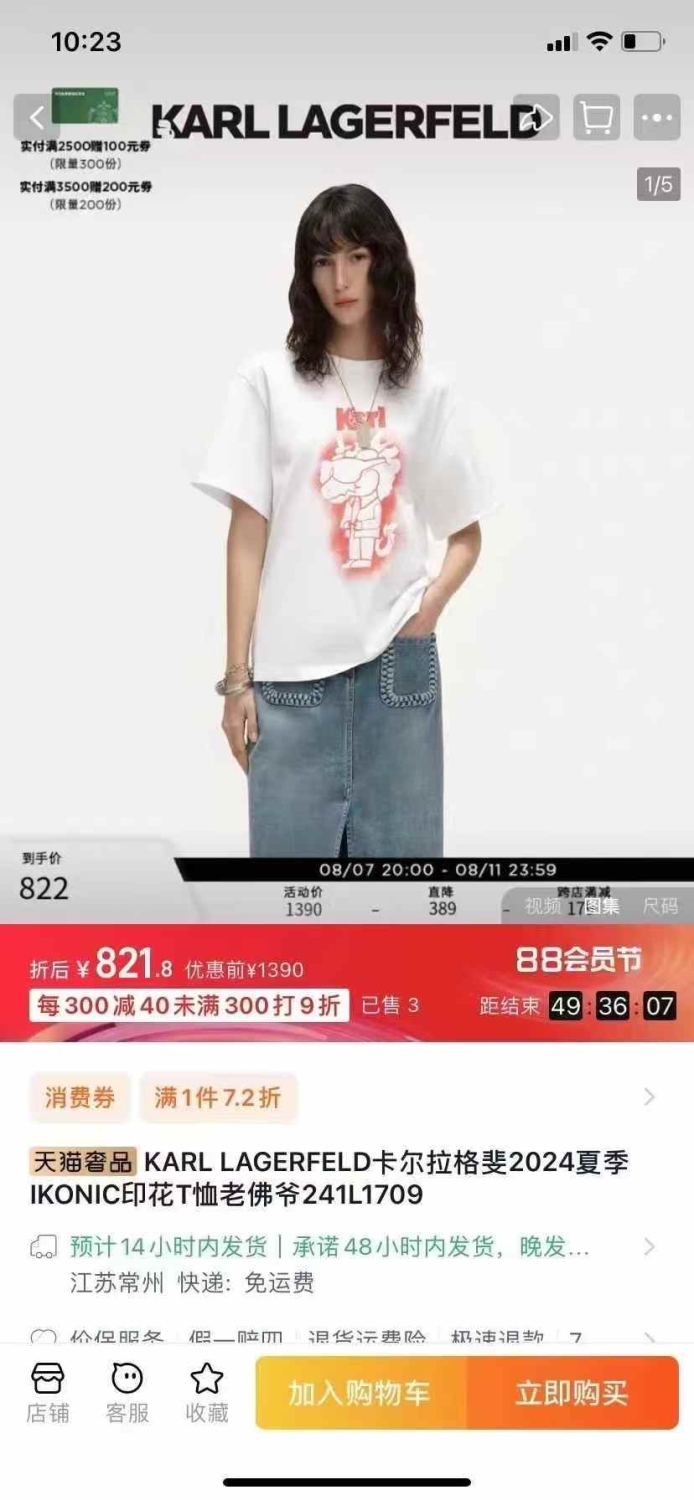Go back using the top-left arrow
Screen dimensions: 694x1500
pos(37,118)
